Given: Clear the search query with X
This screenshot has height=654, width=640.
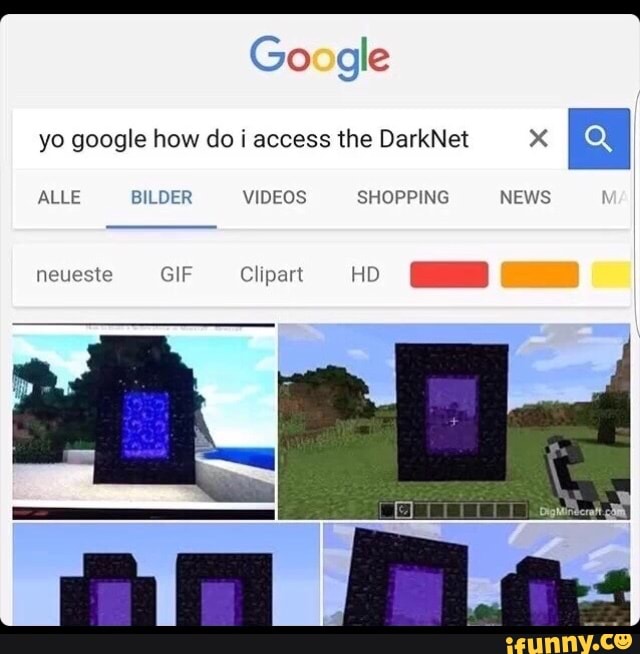Looking at the screenshot, I should [538, 139].
